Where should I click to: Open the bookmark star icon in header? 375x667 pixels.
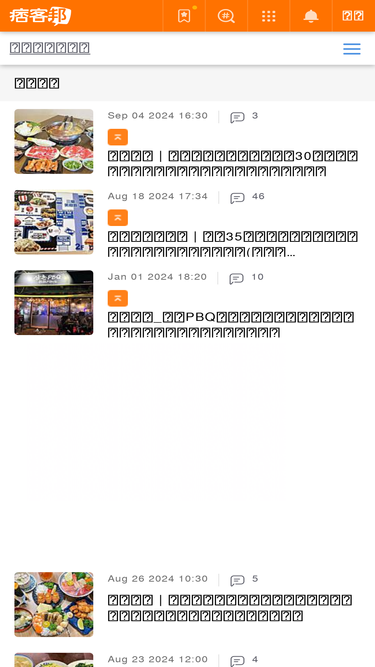pyautogui.click(x=184, y=16)
